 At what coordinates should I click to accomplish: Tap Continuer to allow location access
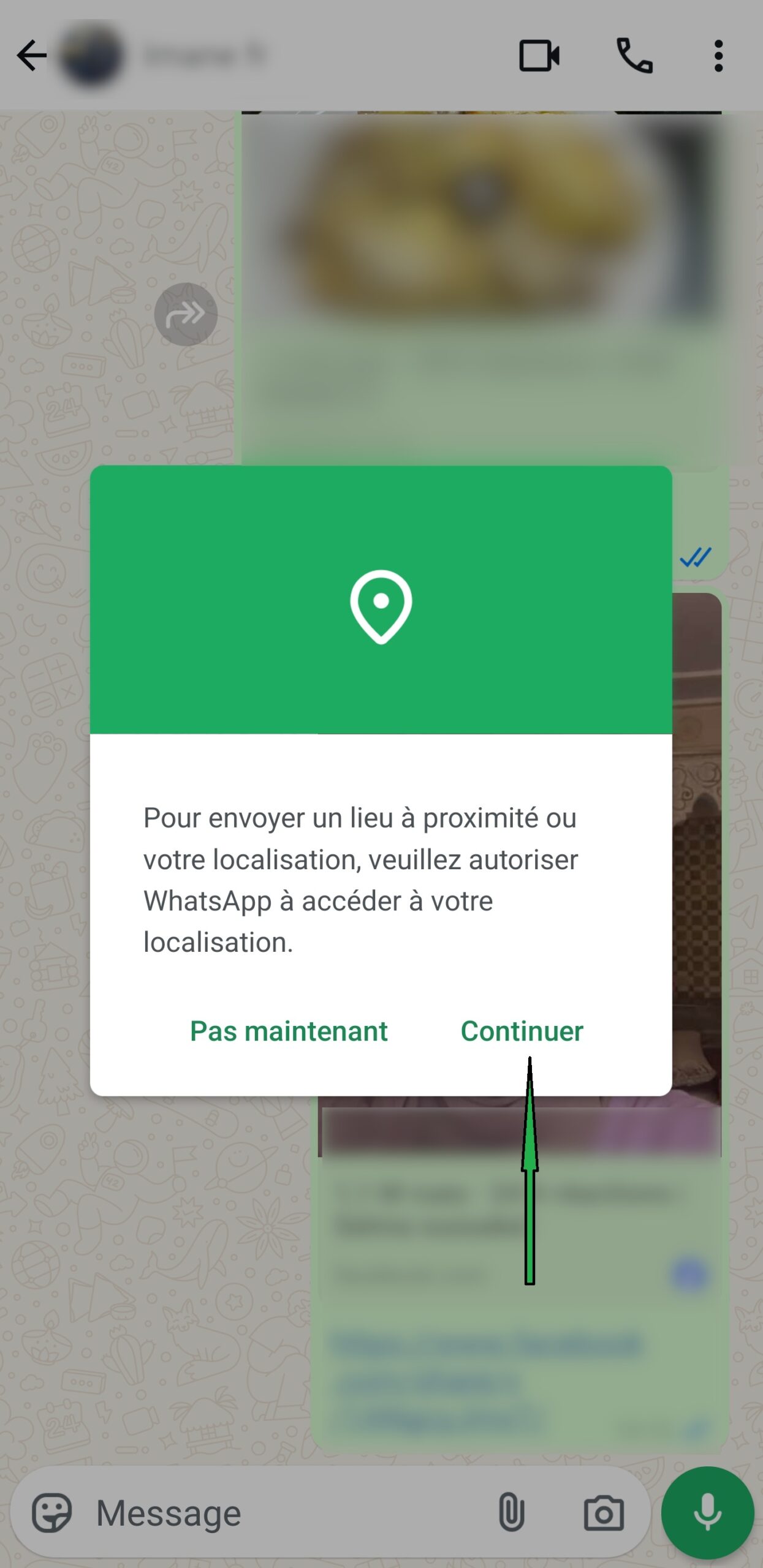522,1031
